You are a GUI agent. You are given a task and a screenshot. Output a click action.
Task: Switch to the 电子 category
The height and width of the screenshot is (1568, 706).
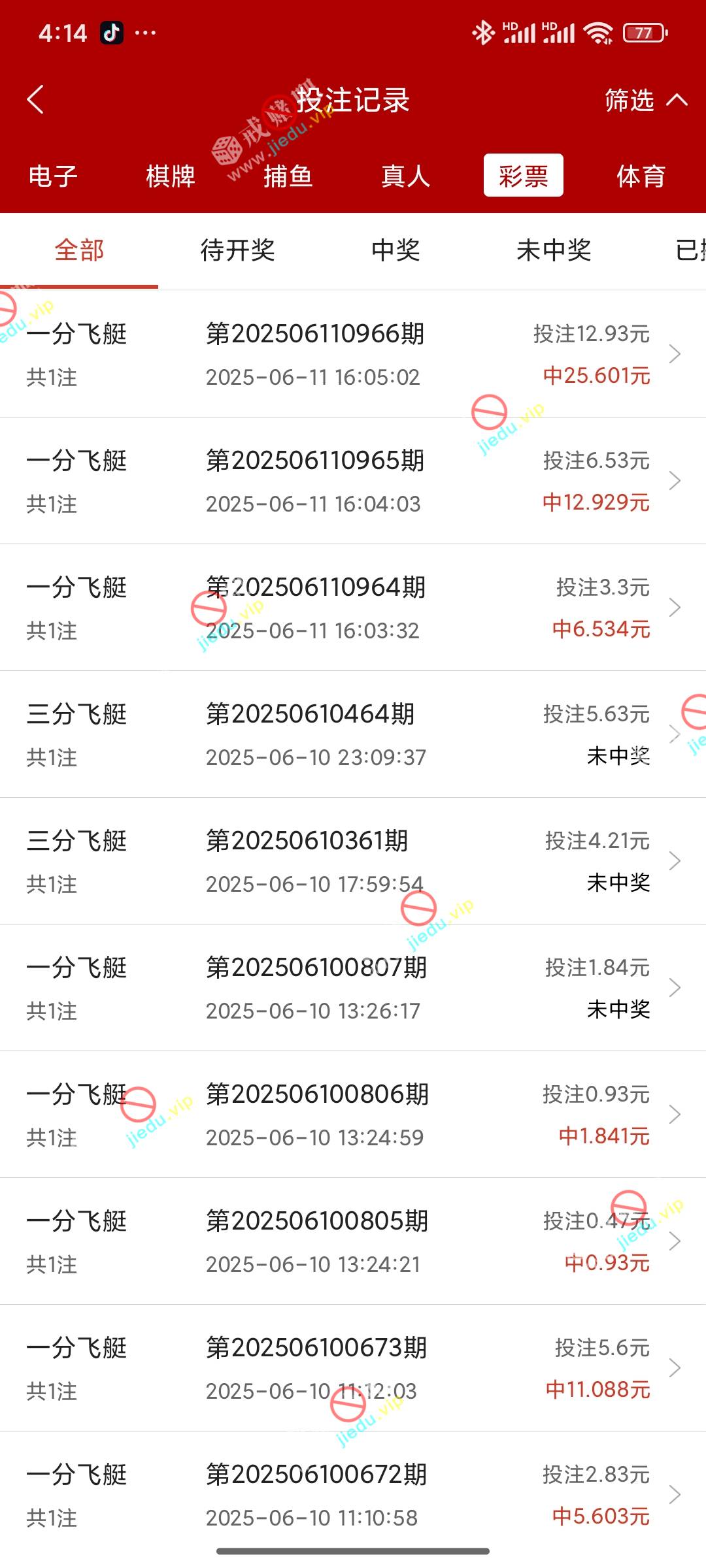click(53, 176)
